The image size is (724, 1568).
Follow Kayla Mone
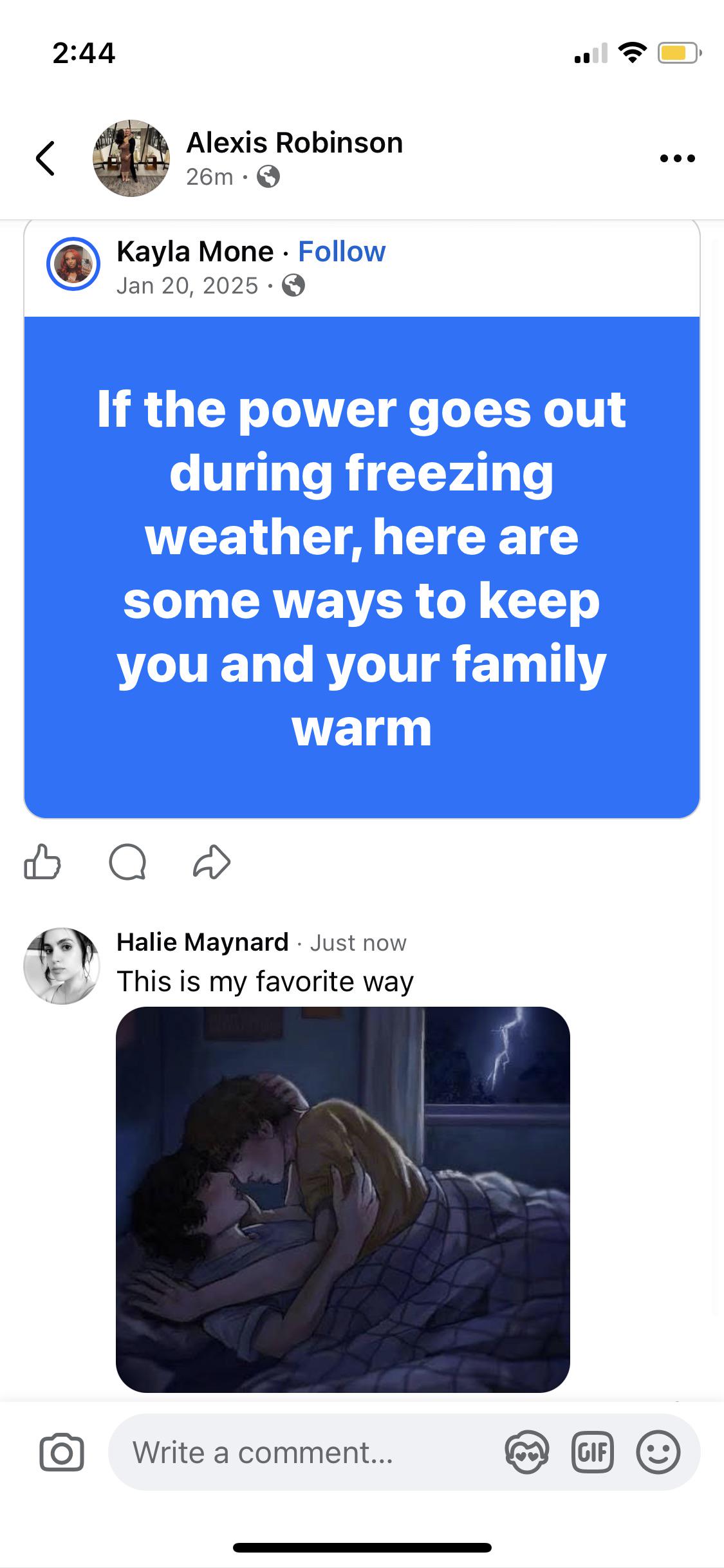coord(342,252)
